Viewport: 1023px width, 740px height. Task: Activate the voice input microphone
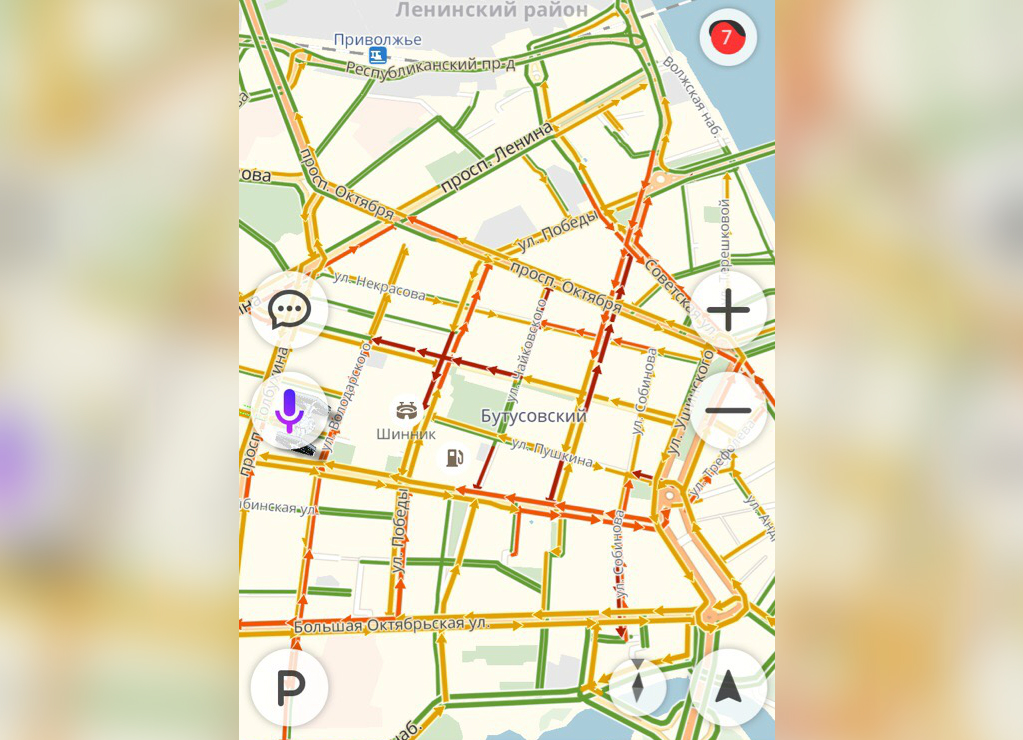pyautogui.click(x=289, y=410)
